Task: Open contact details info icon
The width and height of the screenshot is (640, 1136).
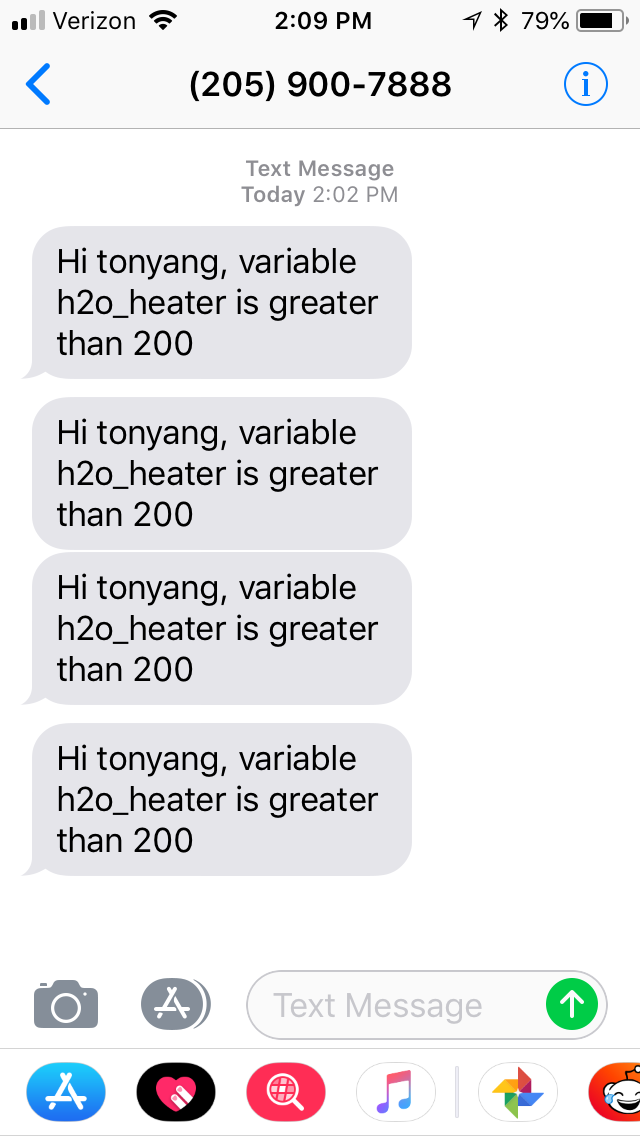Action: 585,85
